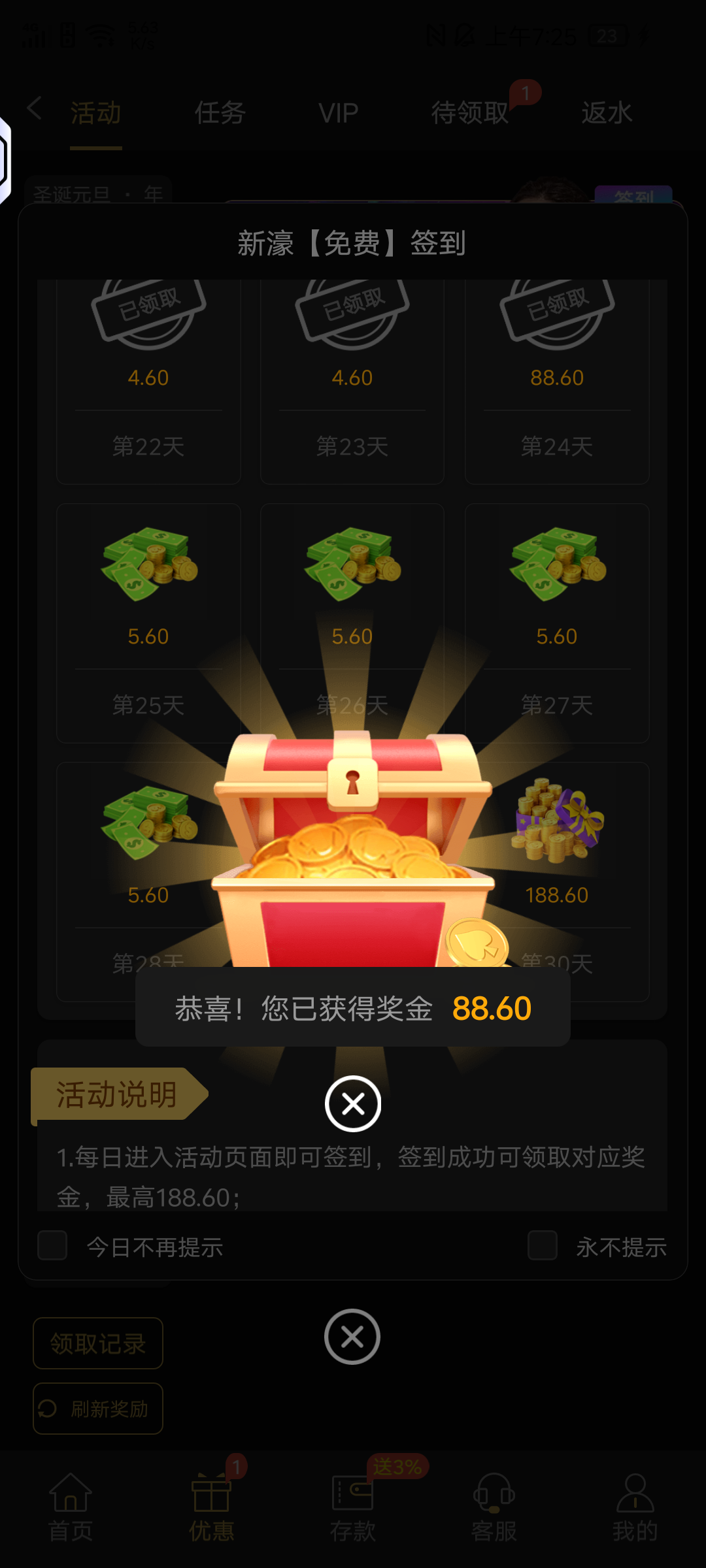Open the 优惠 promotions tab
The width and height of the screenshot is (706, 1568).
(x=211, y=1507)
